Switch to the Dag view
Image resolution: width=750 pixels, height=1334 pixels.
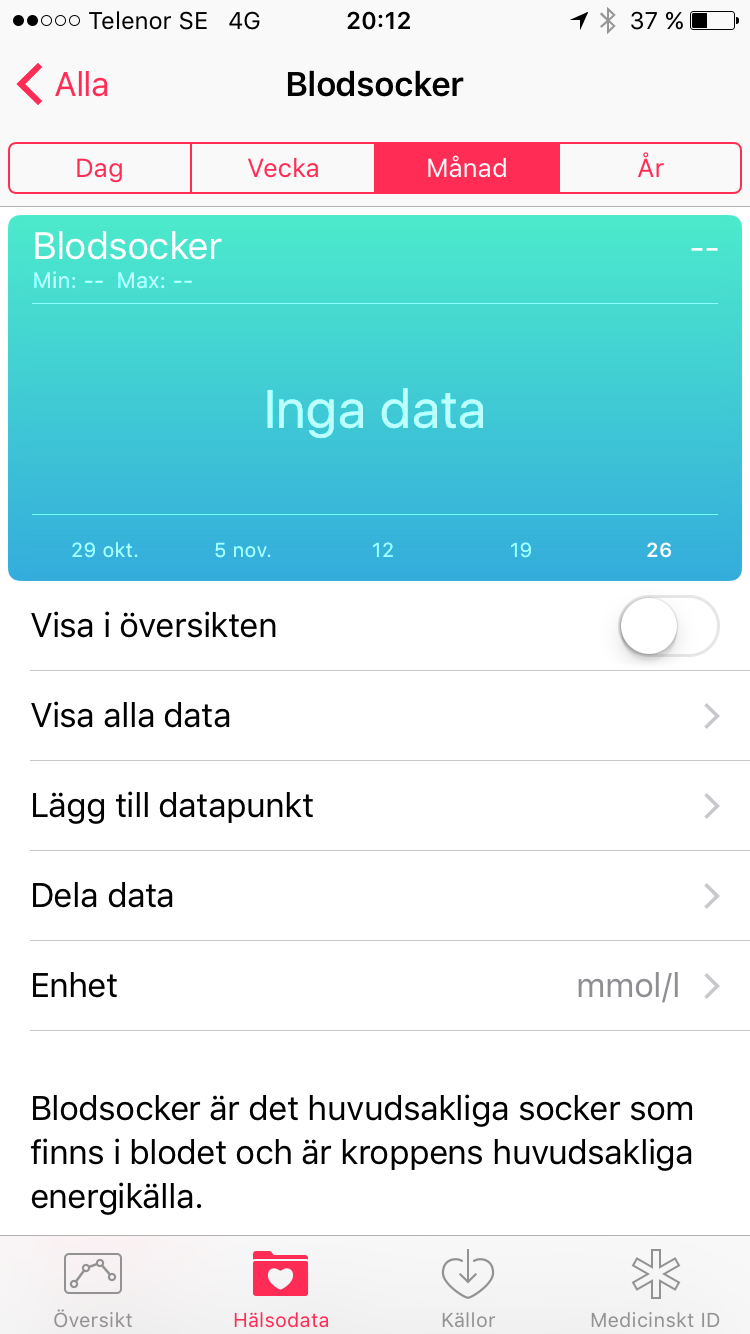[99, 168]
